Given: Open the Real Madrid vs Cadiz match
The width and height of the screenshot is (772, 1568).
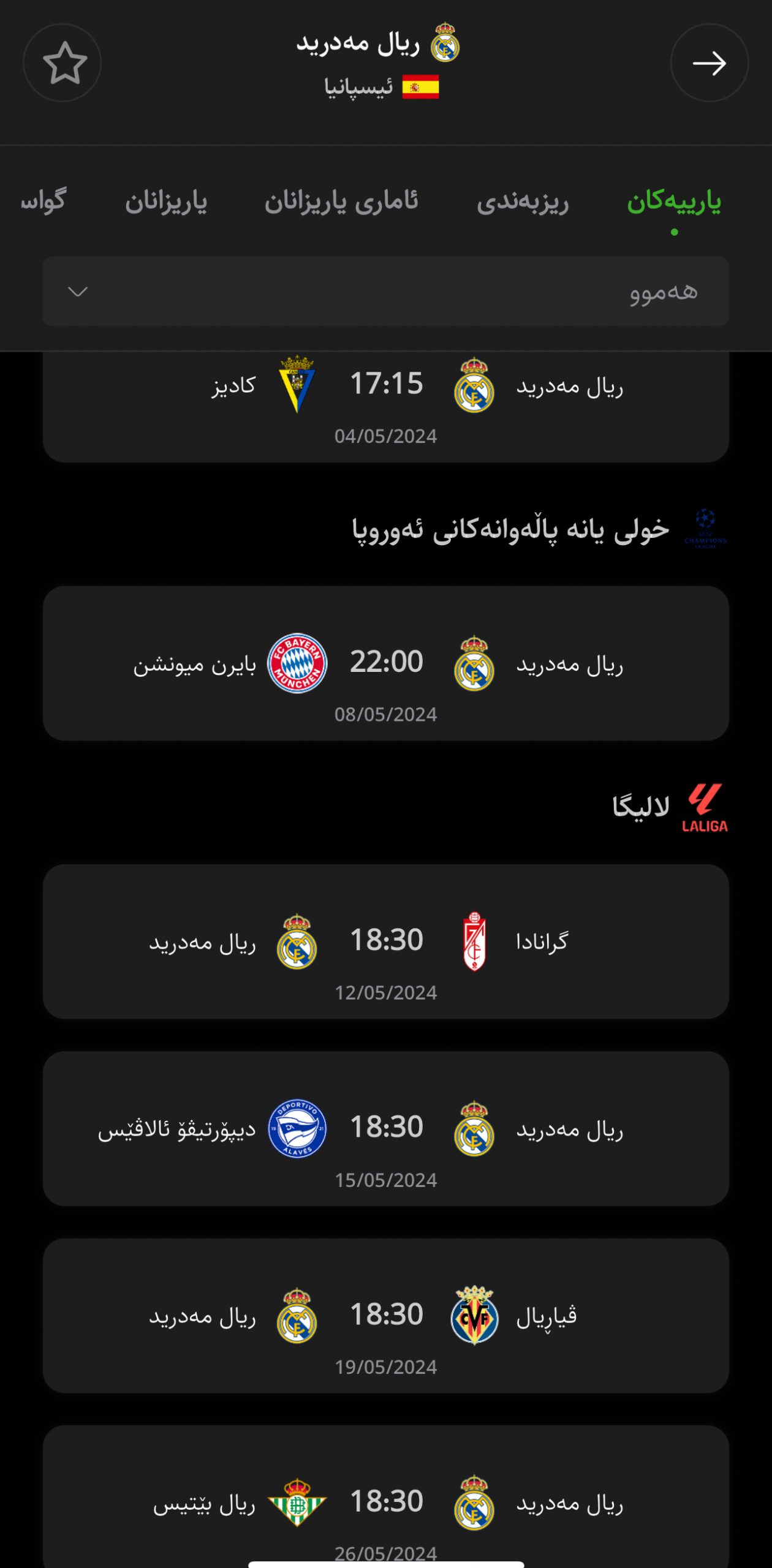Looking at the screenshot, I should 385,404.
